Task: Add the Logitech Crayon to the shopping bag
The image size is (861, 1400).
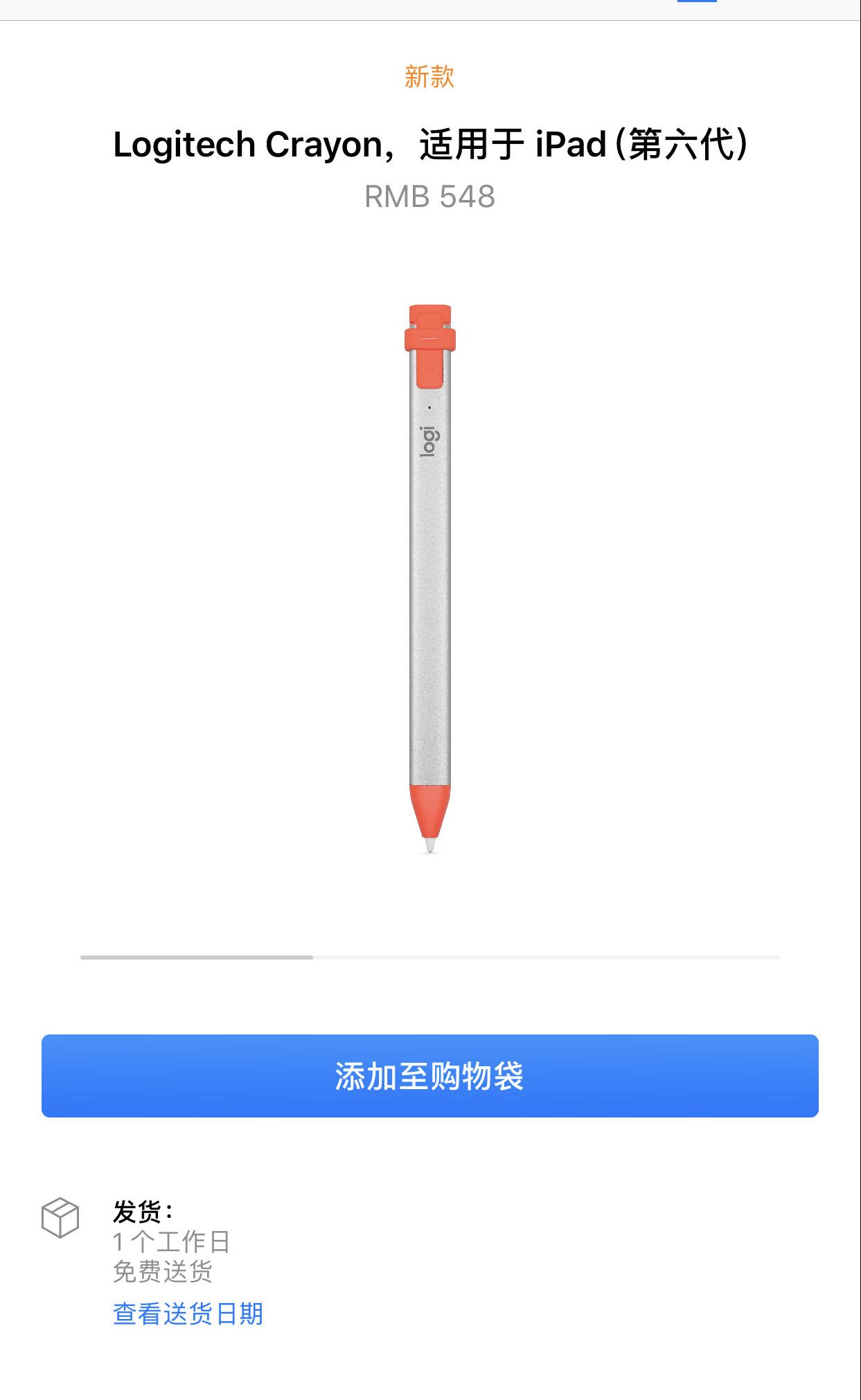Action: 429,1075
